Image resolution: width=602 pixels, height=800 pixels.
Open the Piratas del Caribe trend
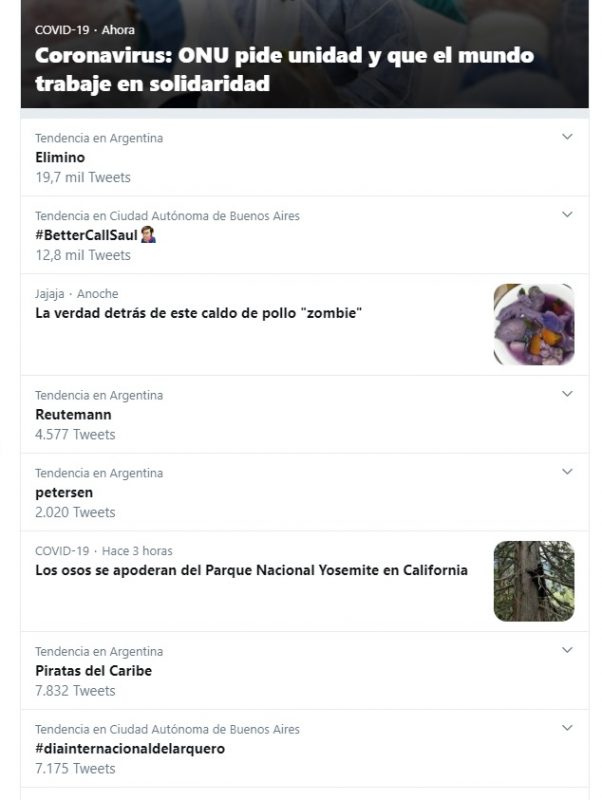coord(93,670)
